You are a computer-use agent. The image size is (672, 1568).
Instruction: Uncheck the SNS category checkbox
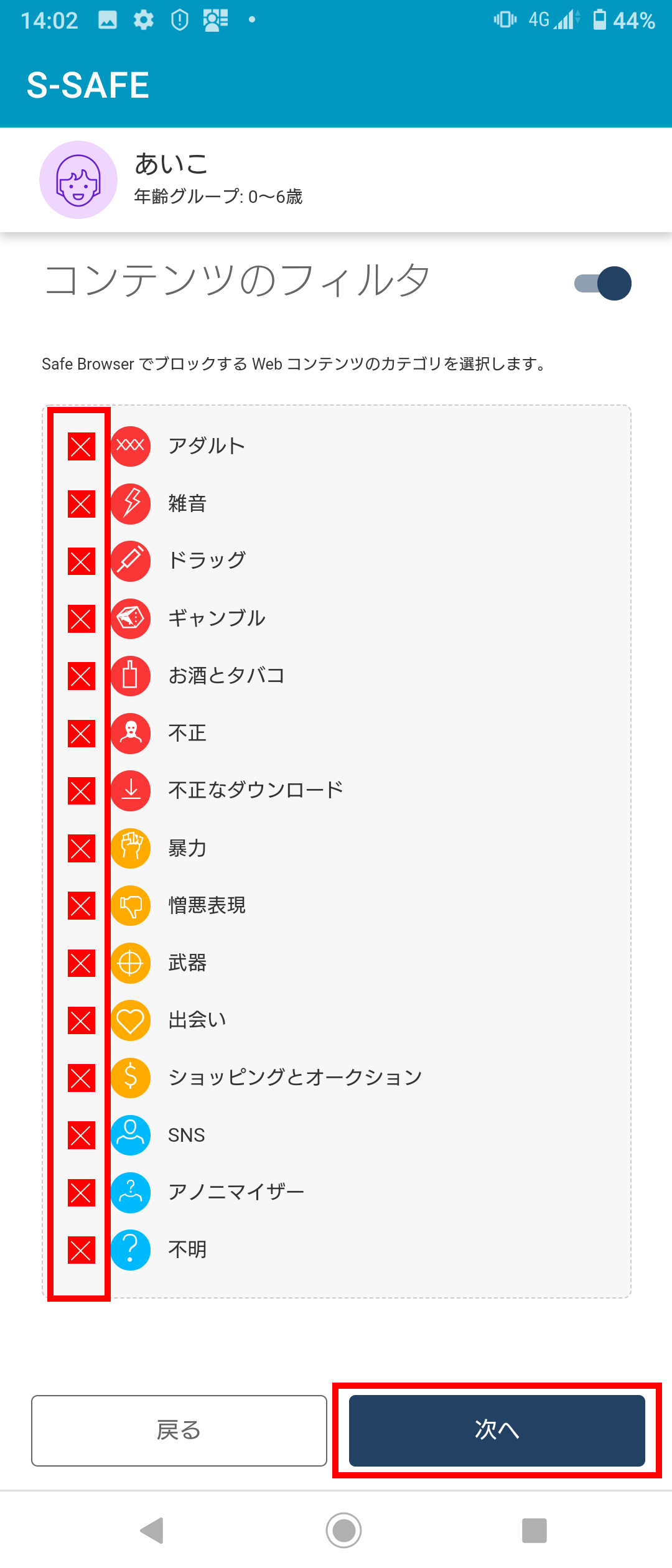tap(82, 1136)
